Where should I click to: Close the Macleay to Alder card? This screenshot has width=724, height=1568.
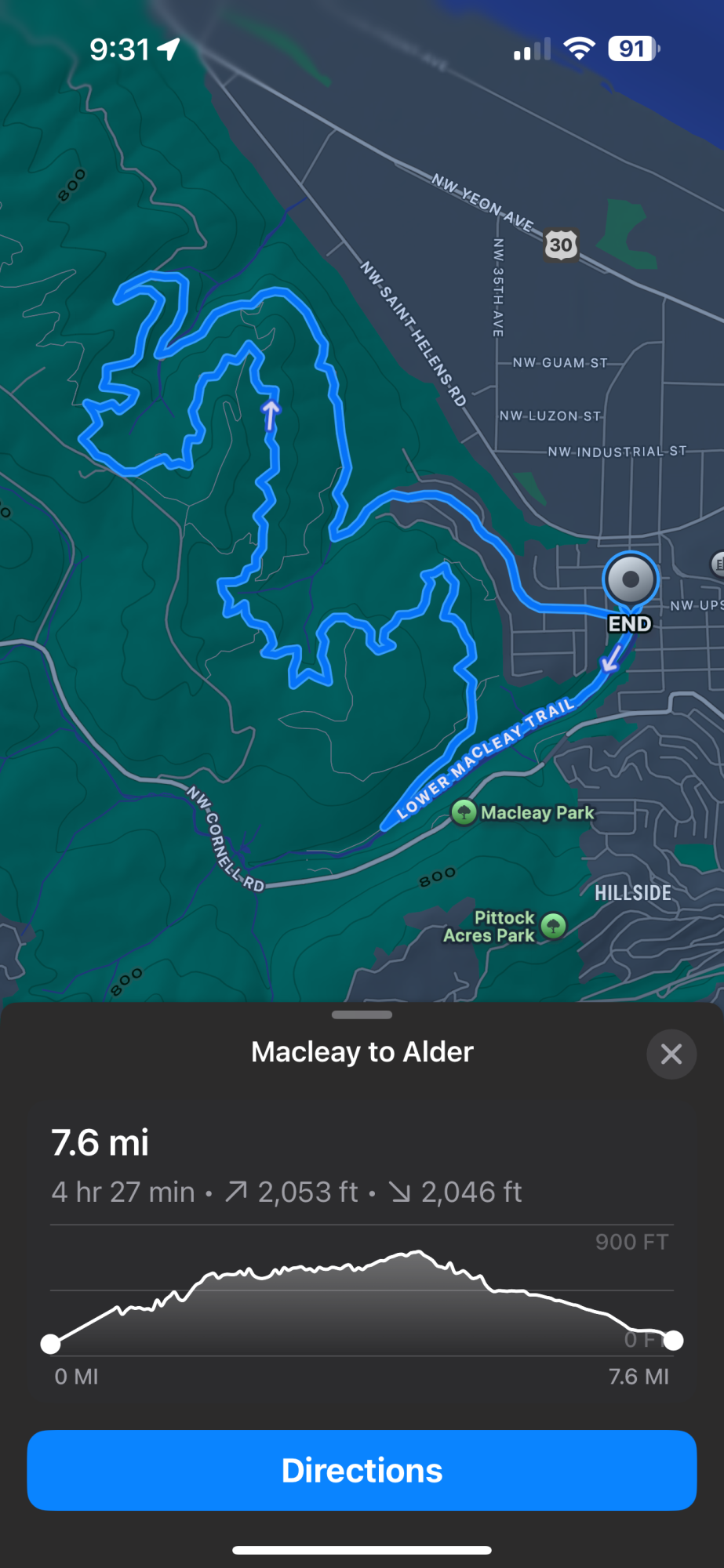(x=671, y=1054)
